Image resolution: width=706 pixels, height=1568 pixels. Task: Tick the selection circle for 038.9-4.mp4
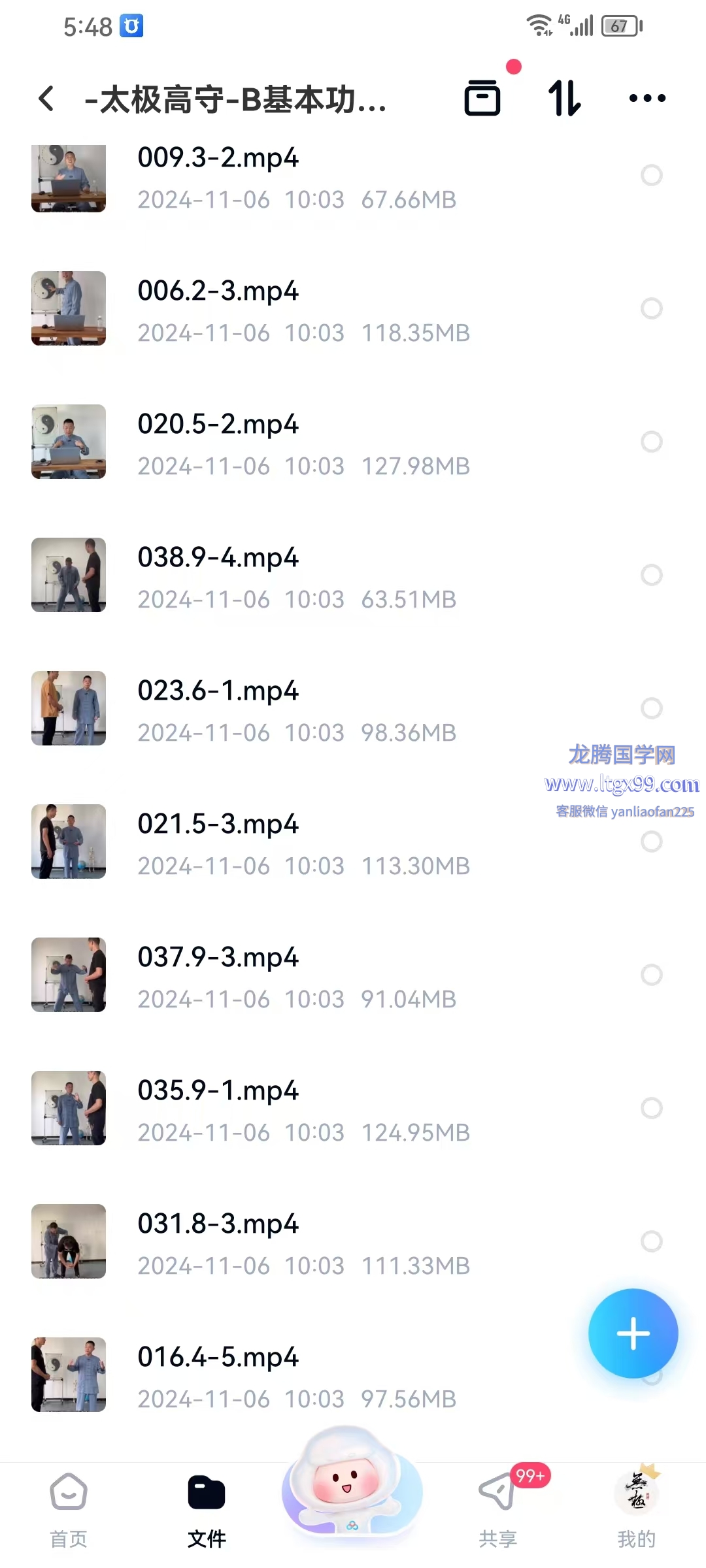pyautogui.click(x=651, y=575)
